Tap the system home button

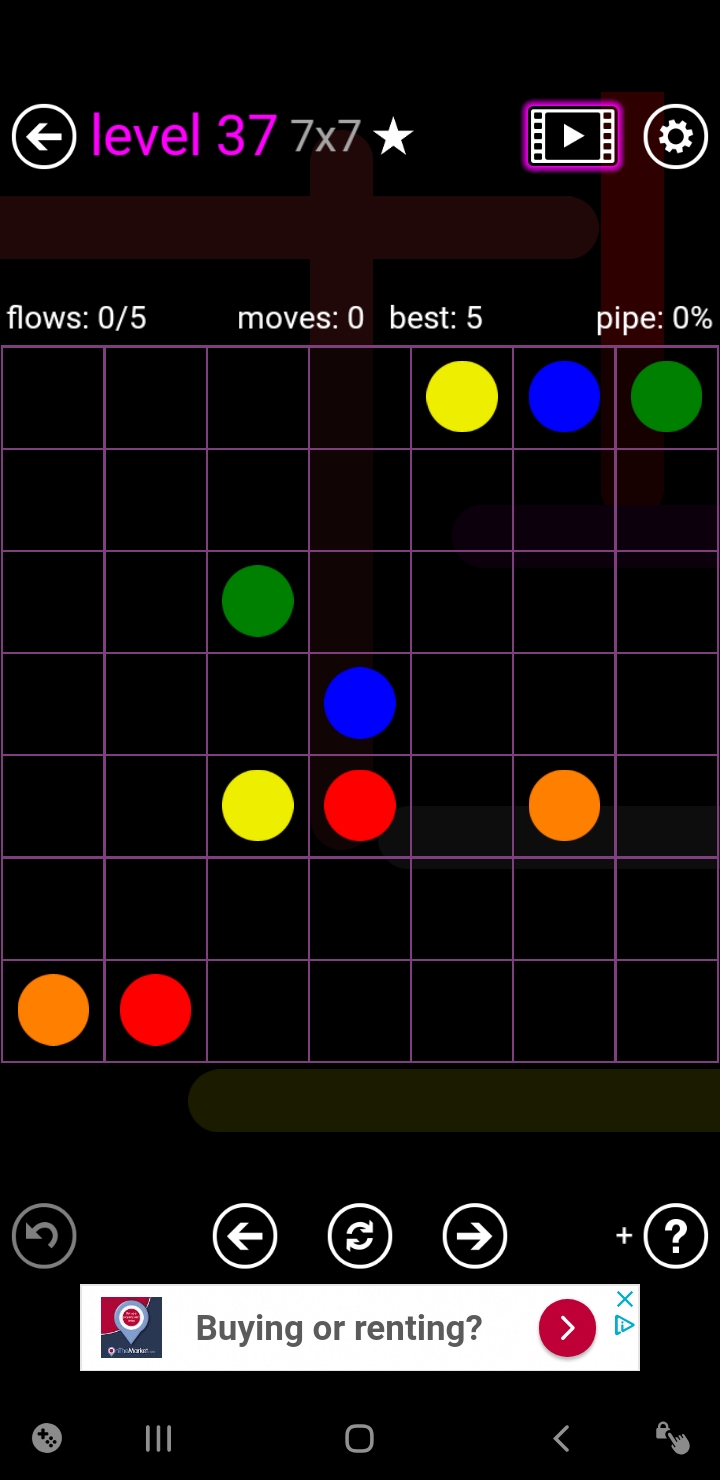[x=359, y=1439]
